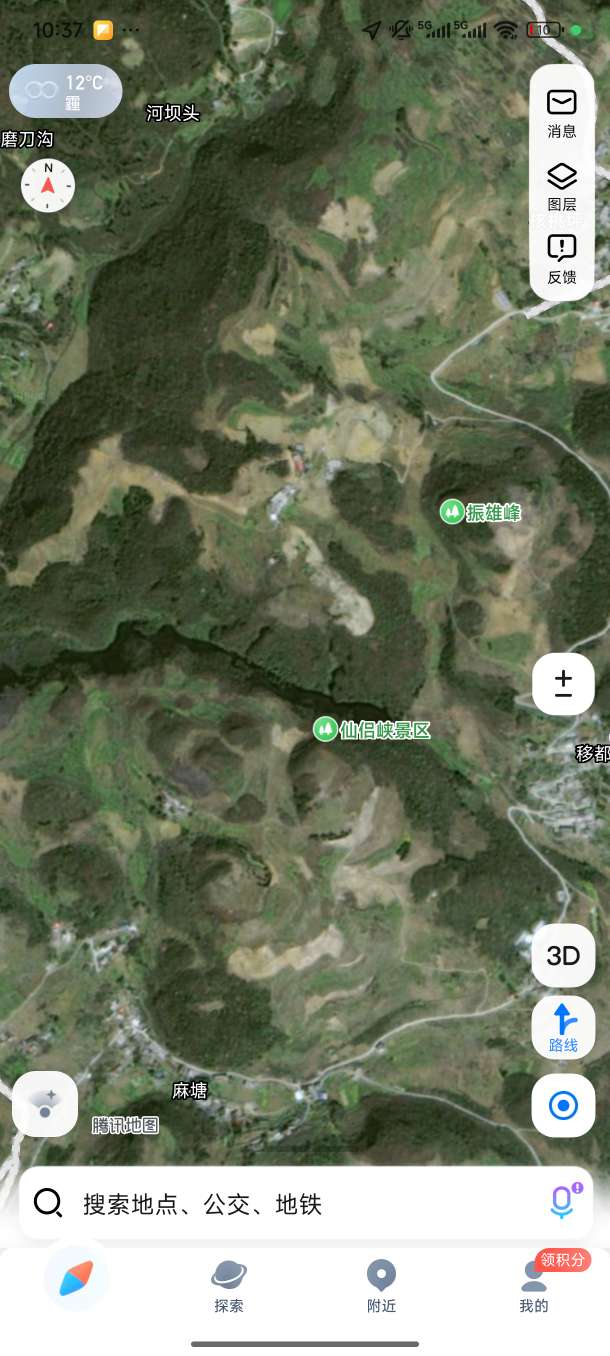Open the 我的 profile tab
This screenshot has width=610, height=1356.
coord(534,1285)
